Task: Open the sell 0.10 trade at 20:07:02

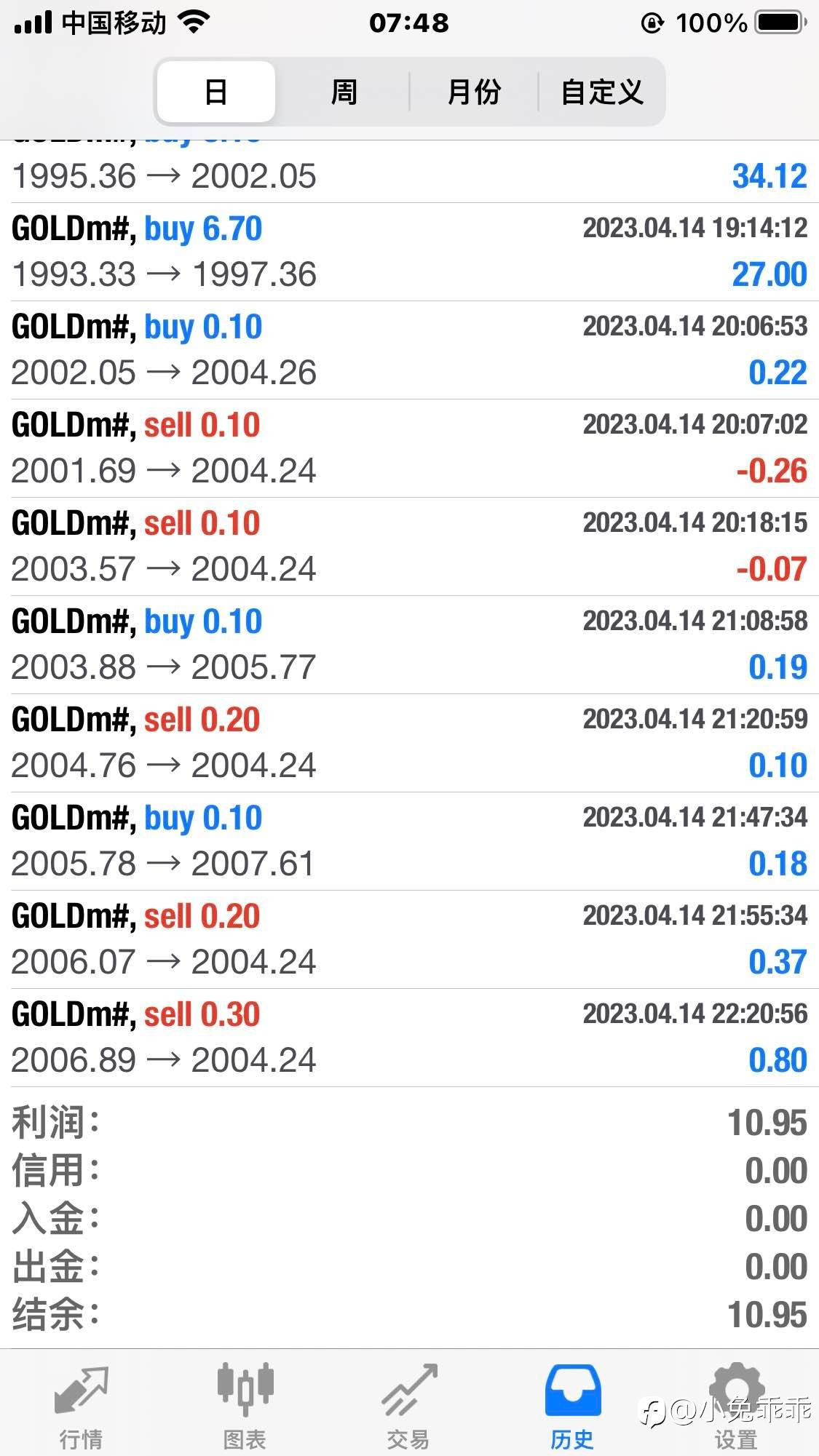Action: click(409, 448)
